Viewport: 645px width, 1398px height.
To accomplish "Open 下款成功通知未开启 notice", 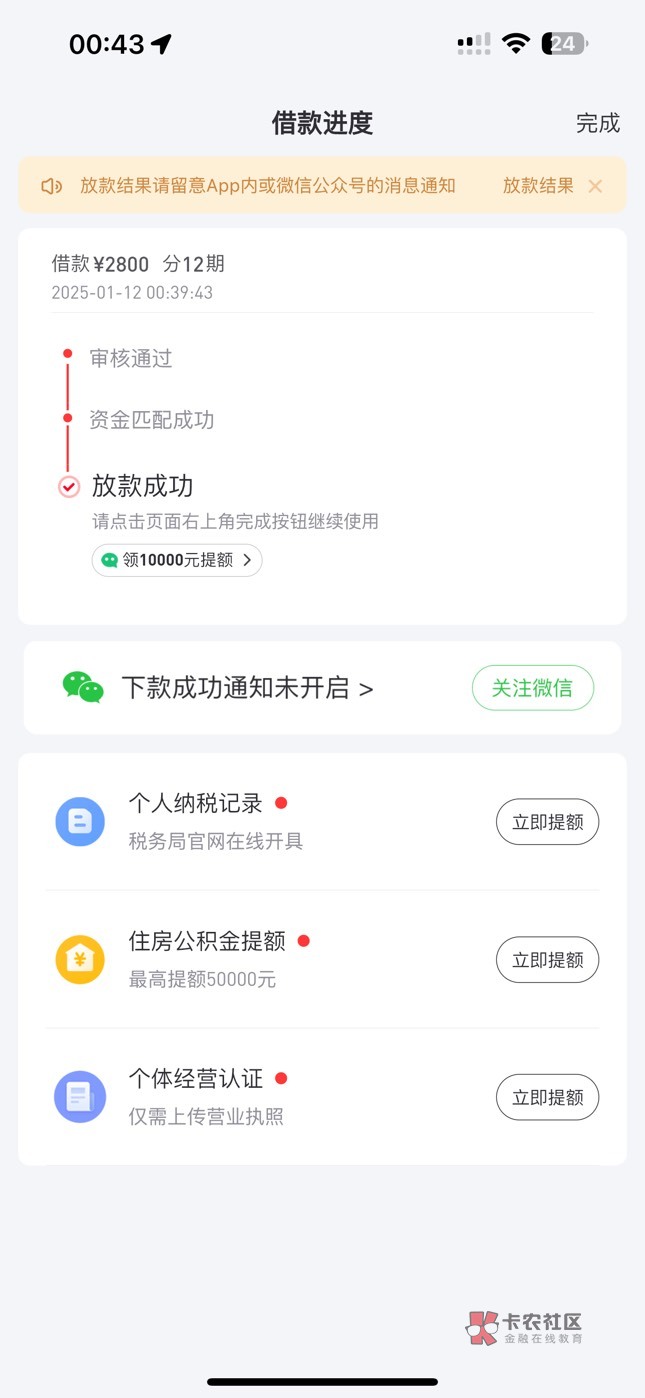I will click(247, 688).
